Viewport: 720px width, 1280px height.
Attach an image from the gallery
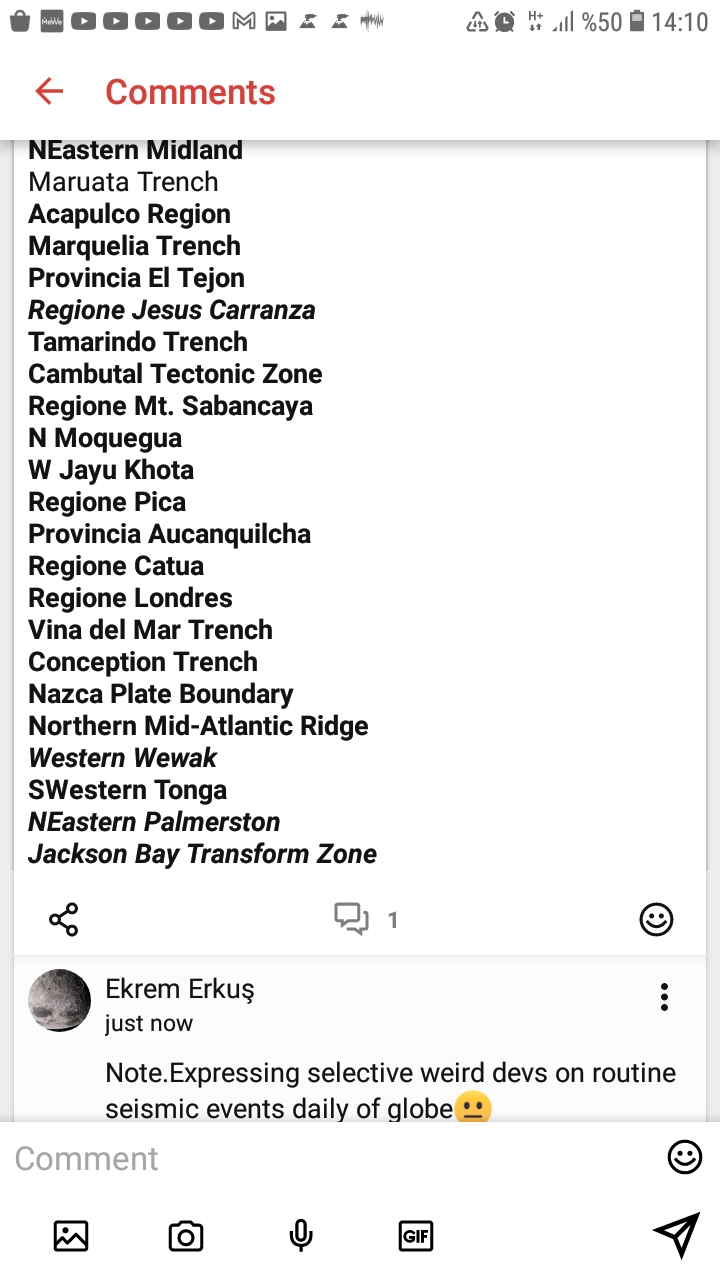71,1236
